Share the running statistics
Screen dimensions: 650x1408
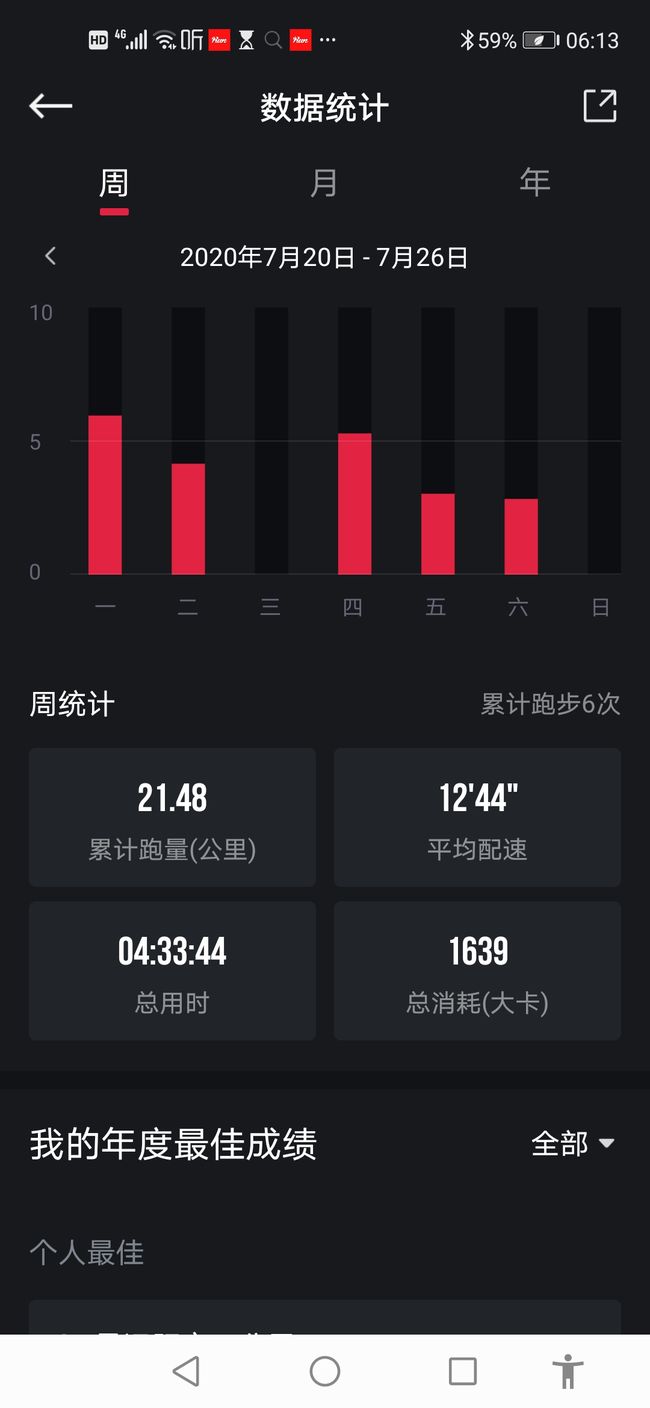[x=600, y=106]
